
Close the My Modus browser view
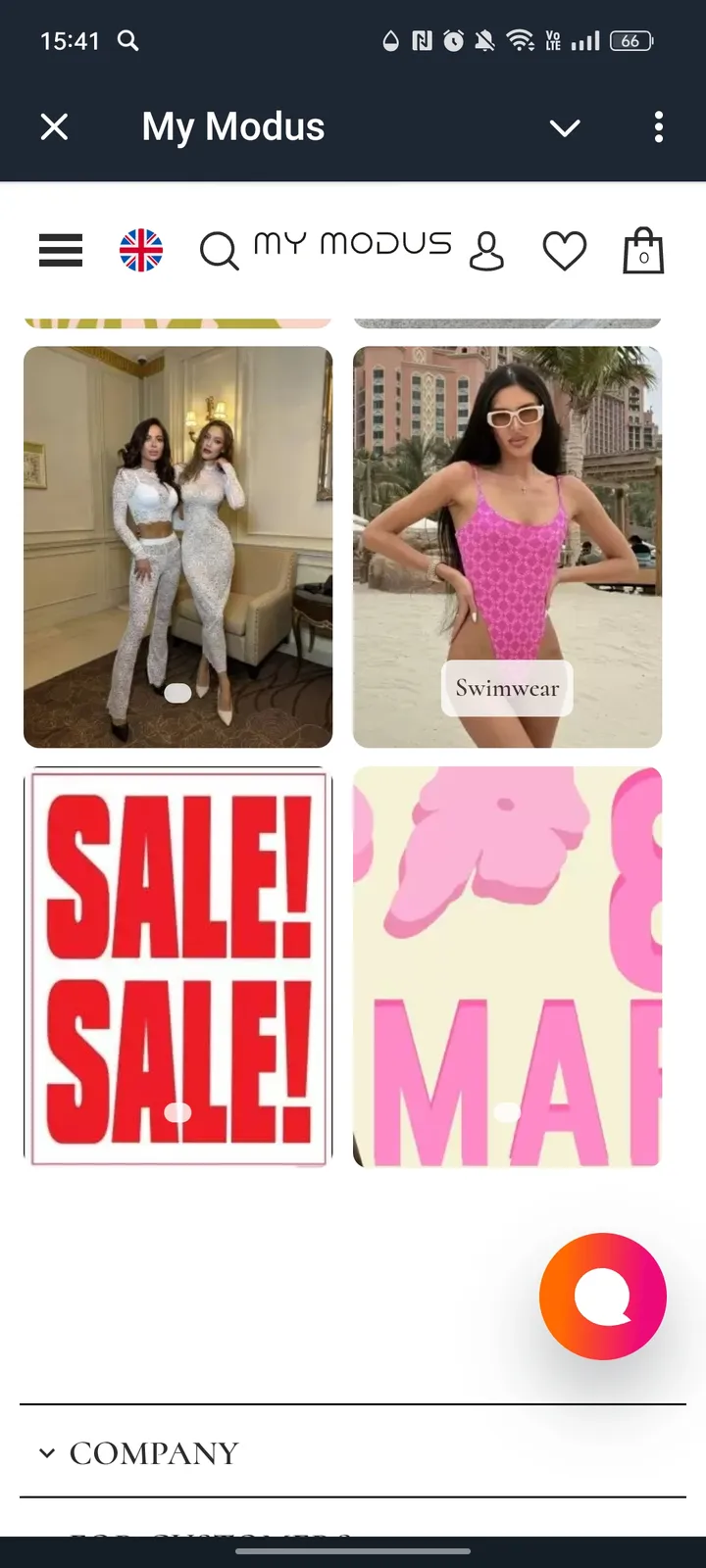click(x=55, y=126)
